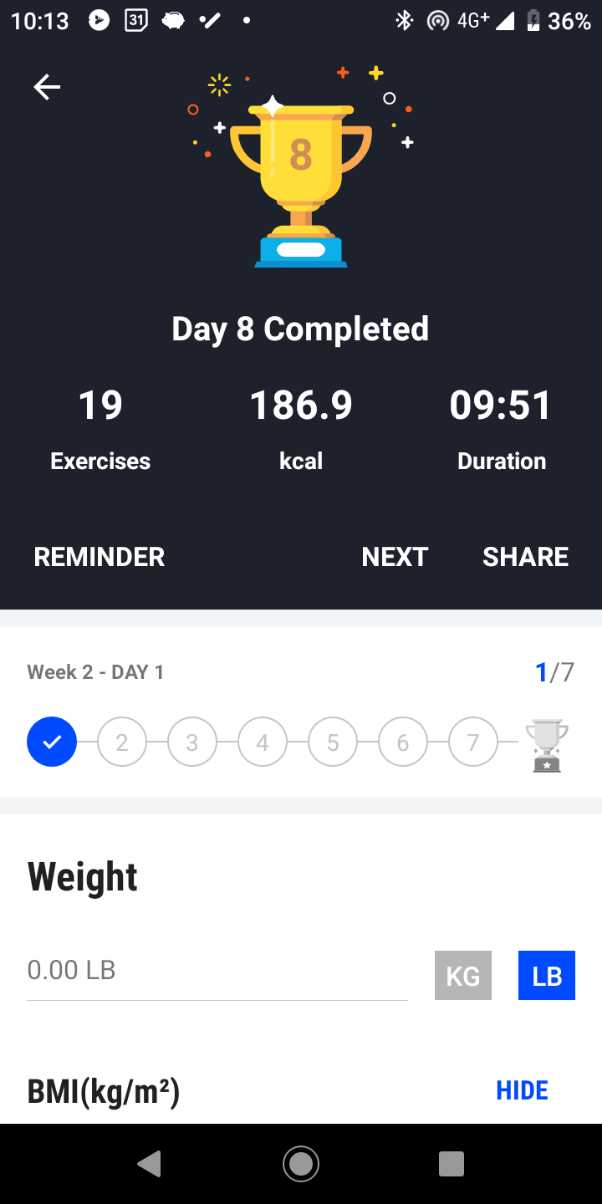Set a workout reminder

[x=99, y=557]
